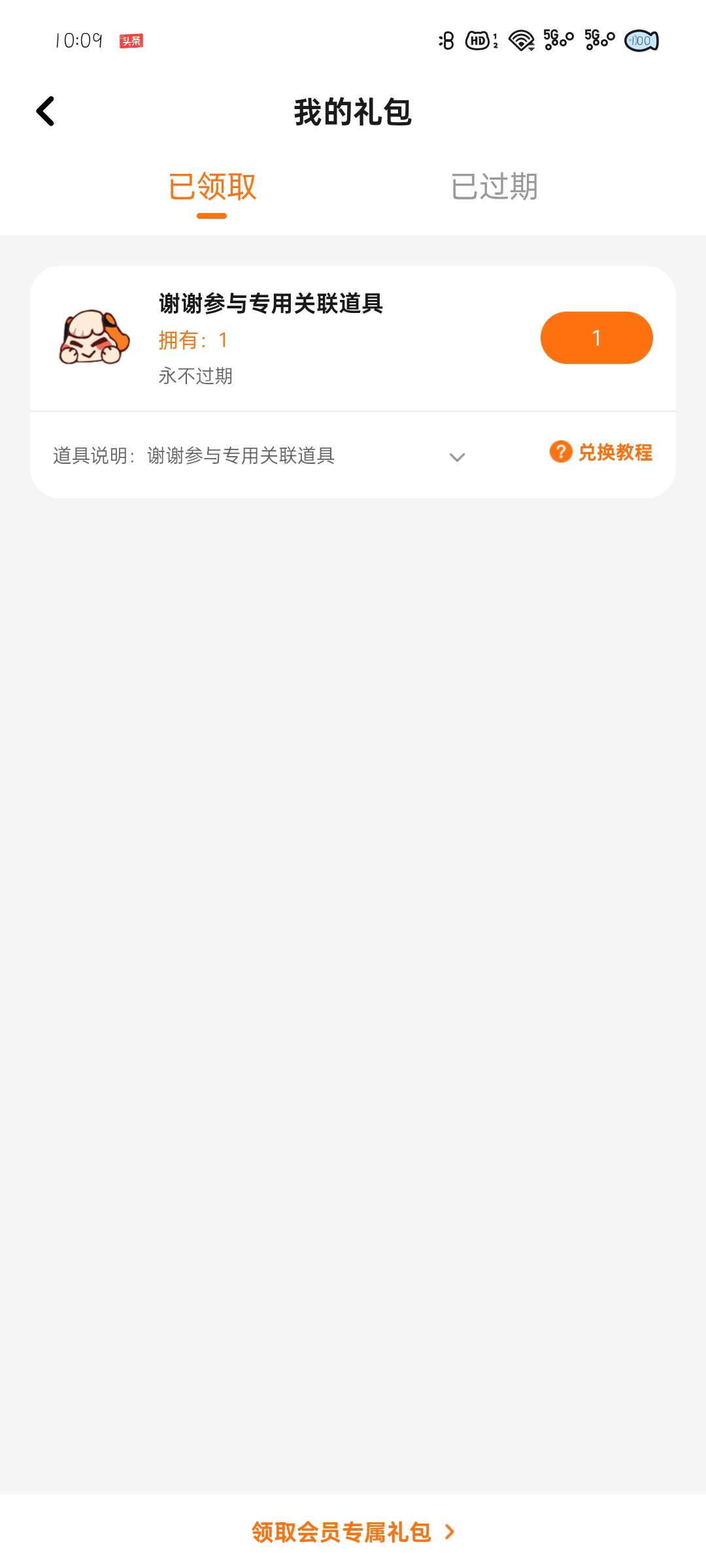The image size is (706, 1568).
Task: Select the 已领取 tab
Action: coord(212,187)
